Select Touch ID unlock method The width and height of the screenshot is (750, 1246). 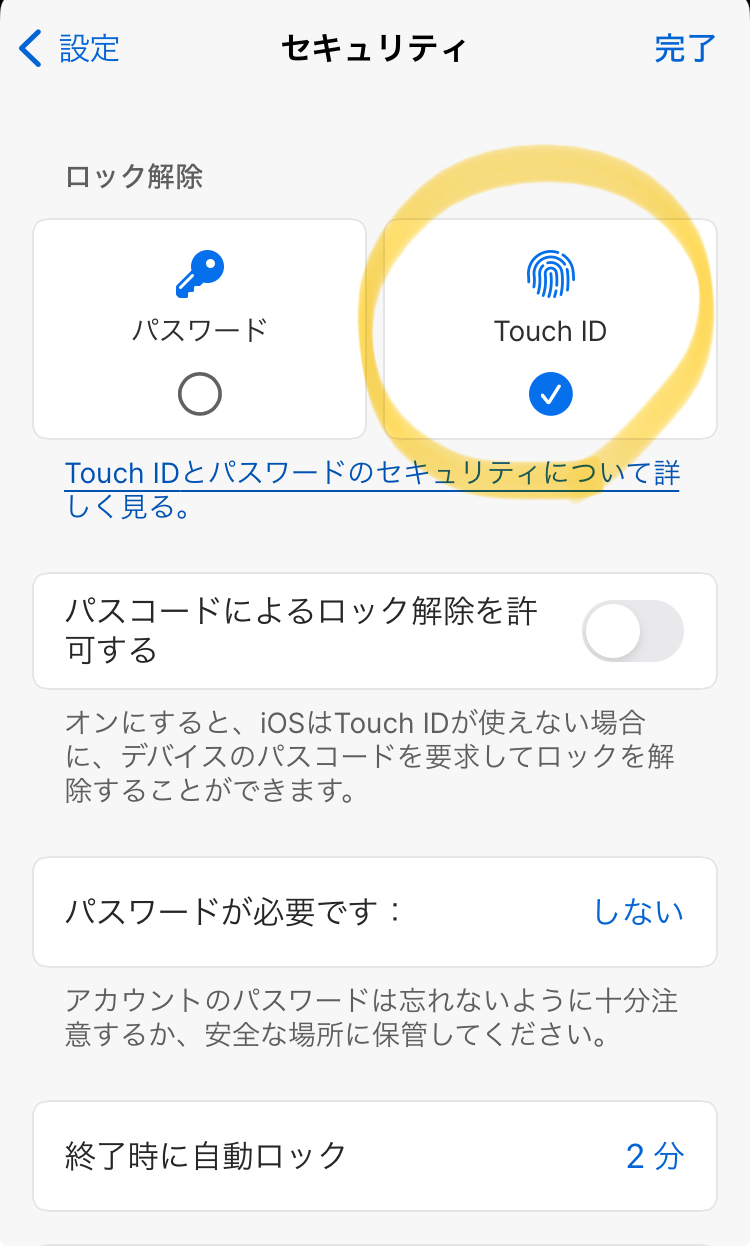pos(550,330)
